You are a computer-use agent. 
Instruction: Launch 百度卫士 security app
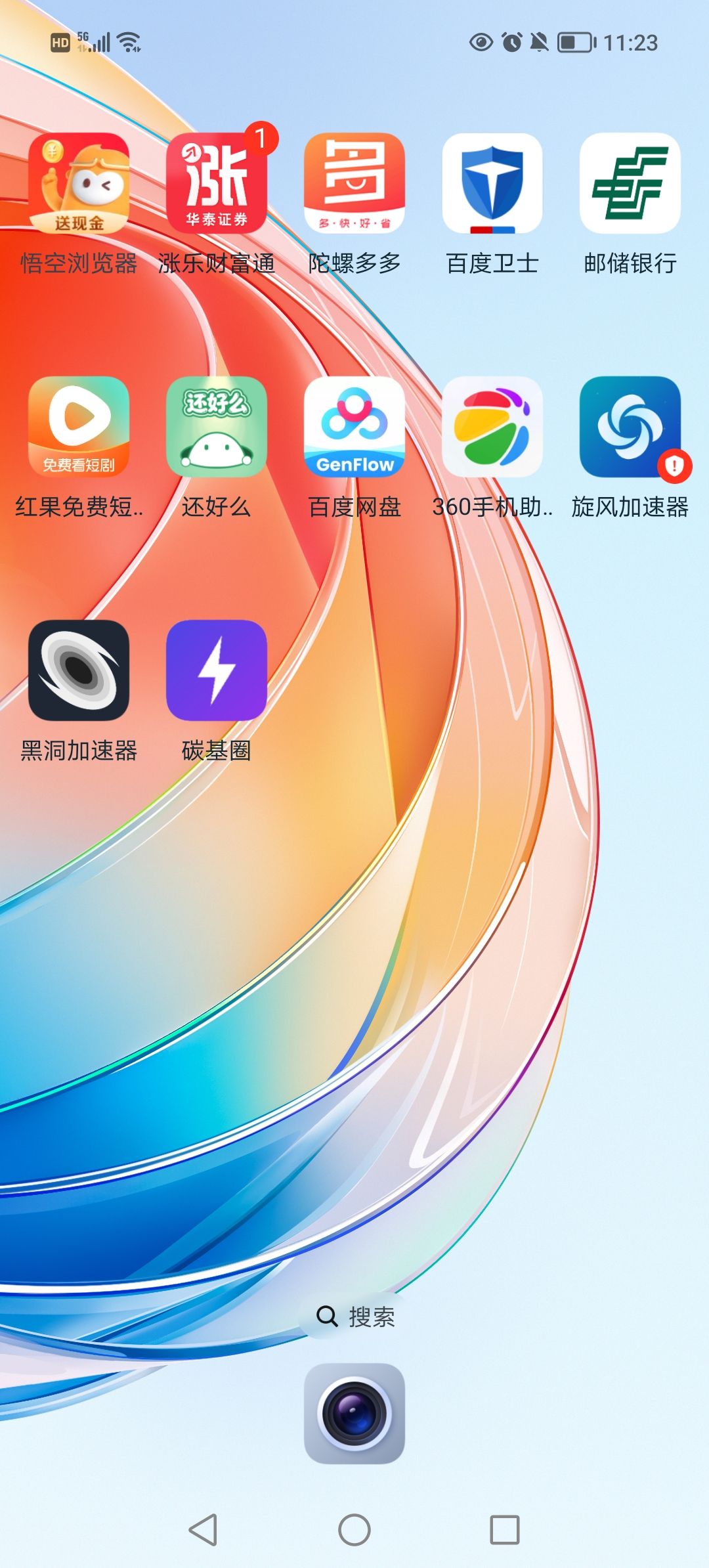point(492,184)
